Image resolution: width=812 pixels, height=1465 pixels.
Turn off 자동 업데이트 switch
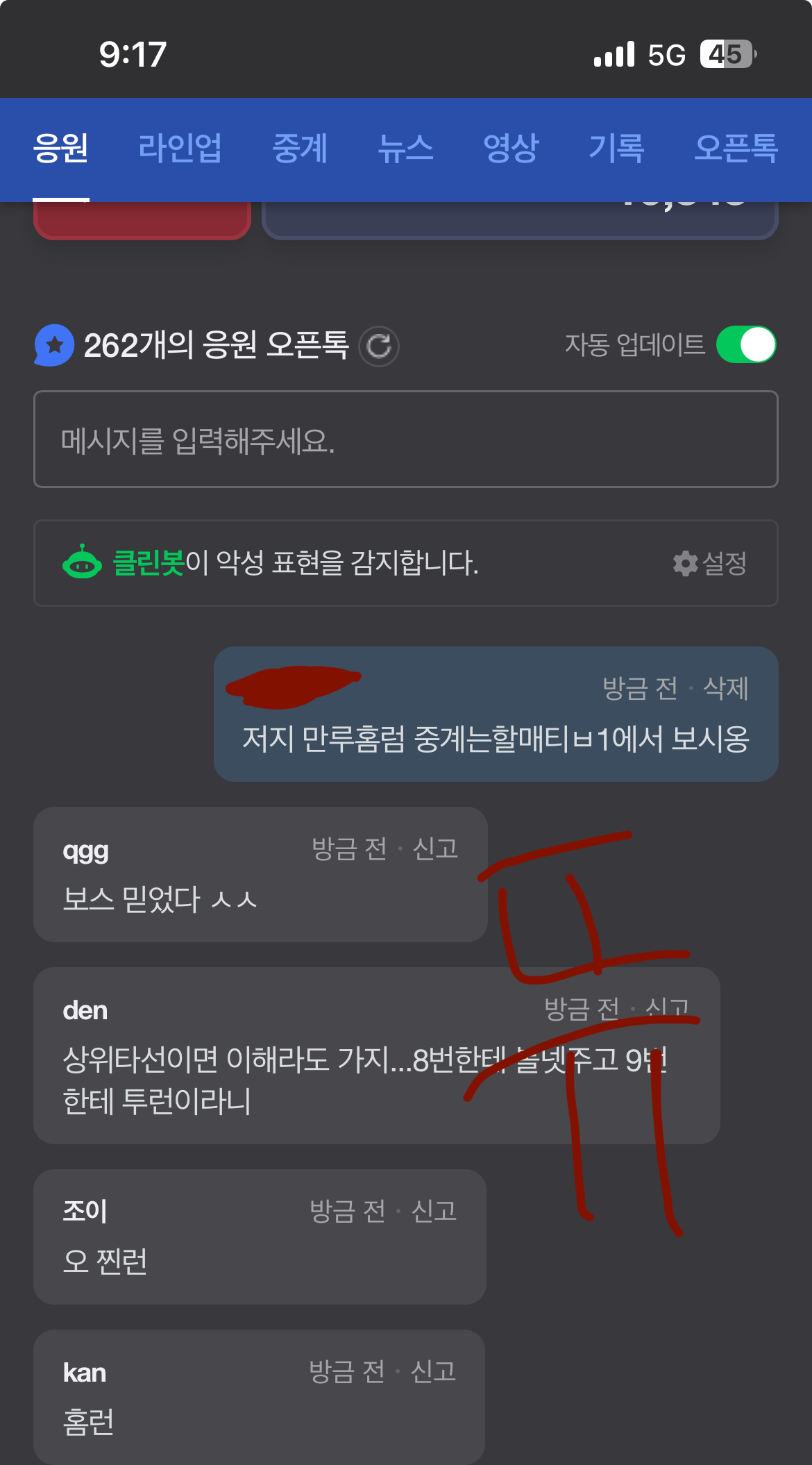pos(745,345)
